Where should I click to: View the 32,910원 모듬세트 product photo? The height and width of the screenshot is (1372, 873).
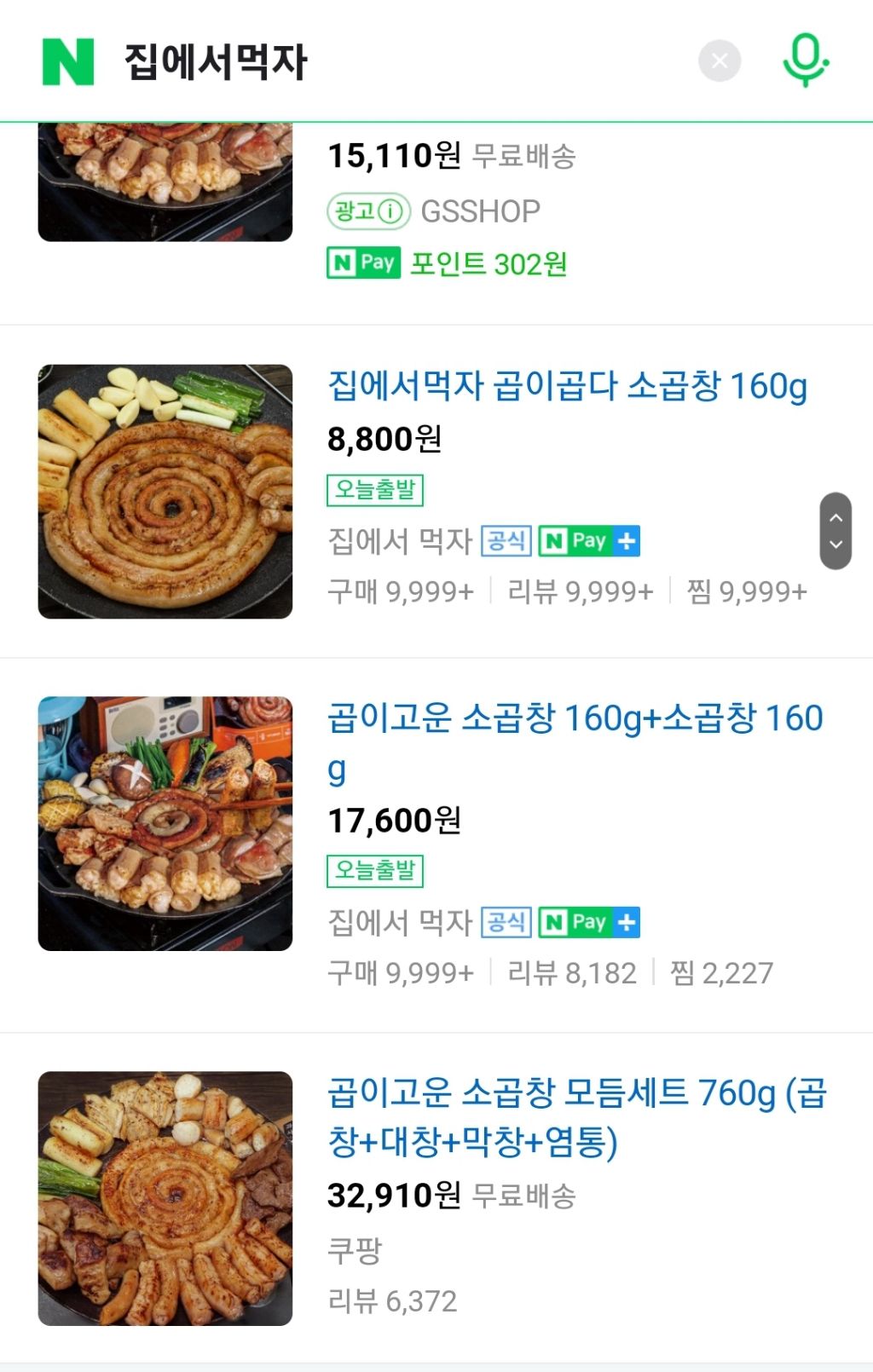point(165,1198)
